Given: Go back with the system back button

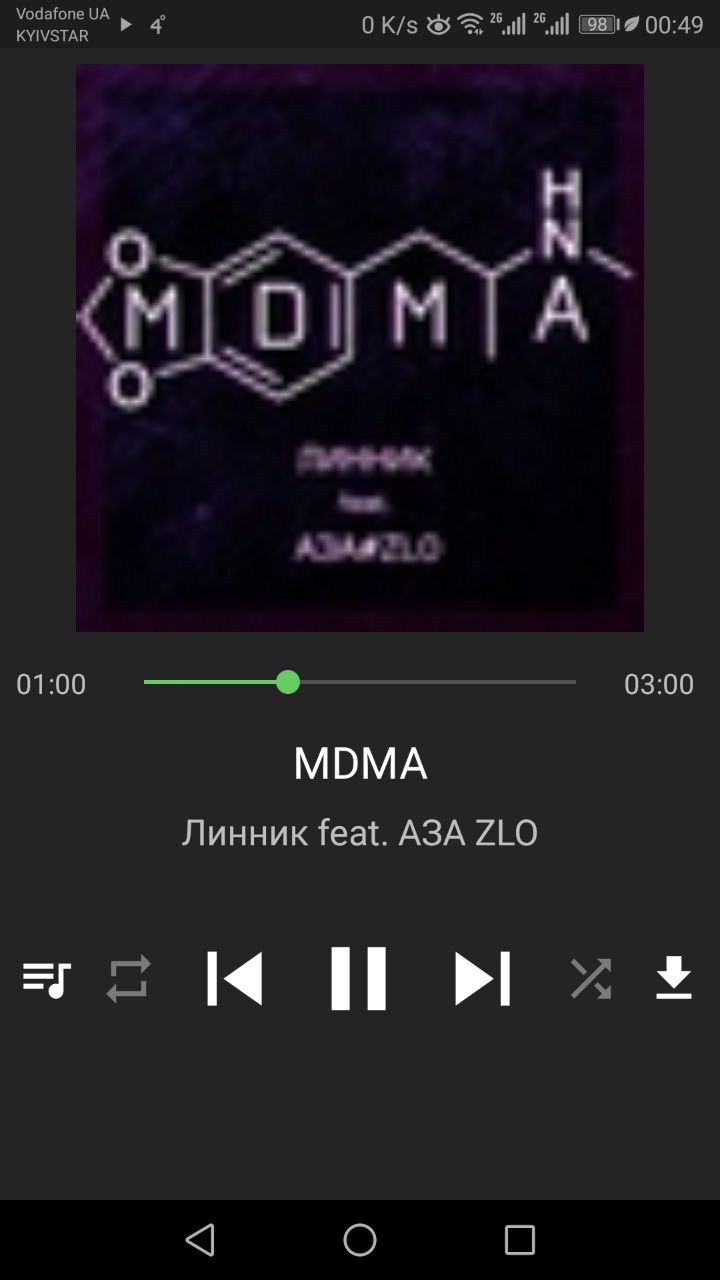Looking at the screenshot, I should [x=200, y=1240].
